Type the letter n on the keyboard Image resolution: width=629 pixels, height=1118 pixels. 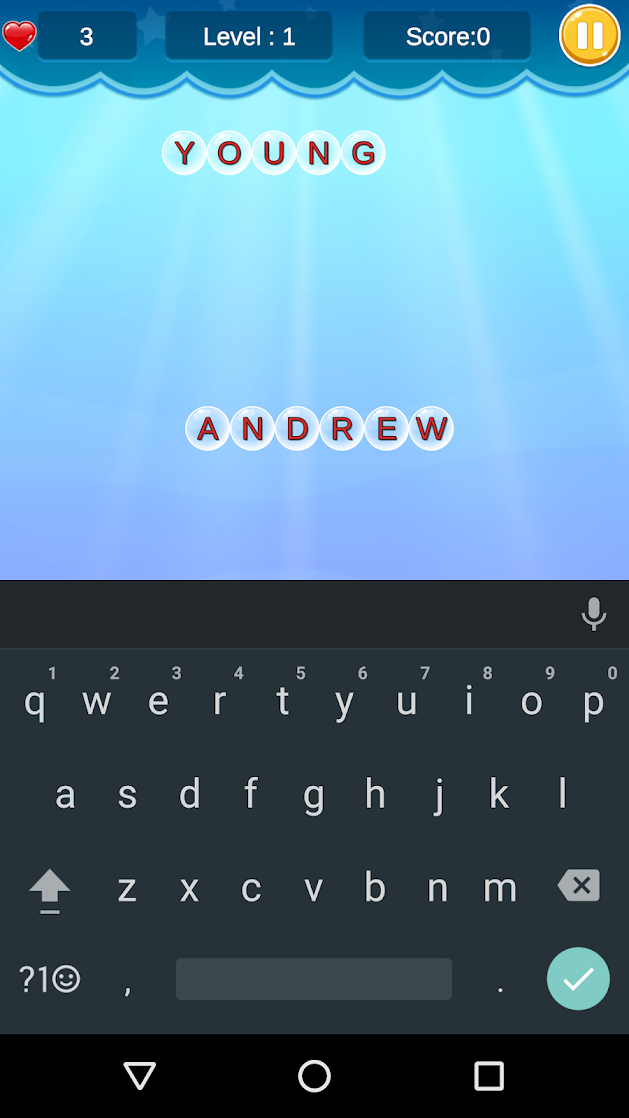coord(437,888)
